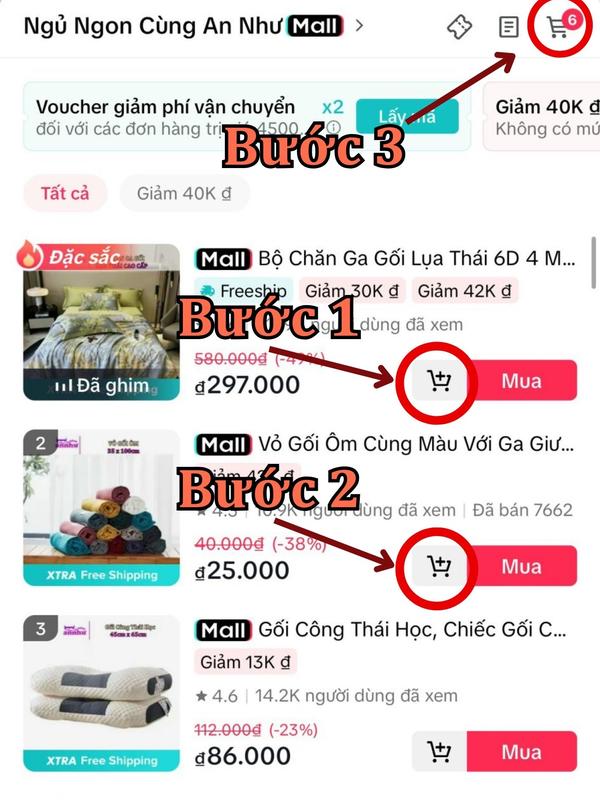Open the orders list icon

click(x=509, y=27)
